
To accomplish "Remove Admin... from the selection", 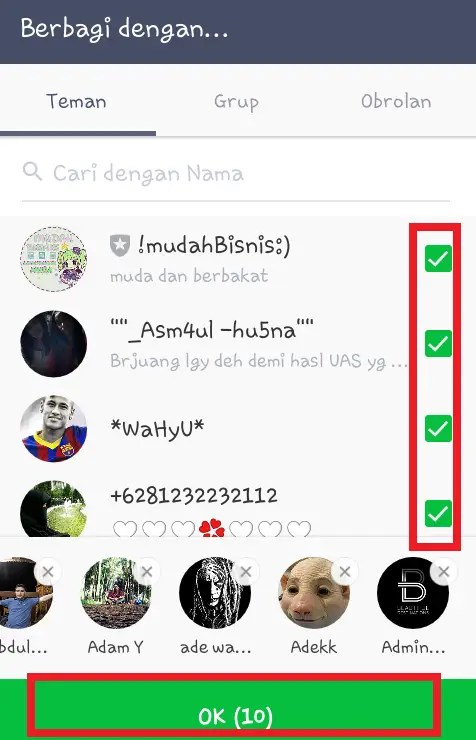I will pos(443,572).
